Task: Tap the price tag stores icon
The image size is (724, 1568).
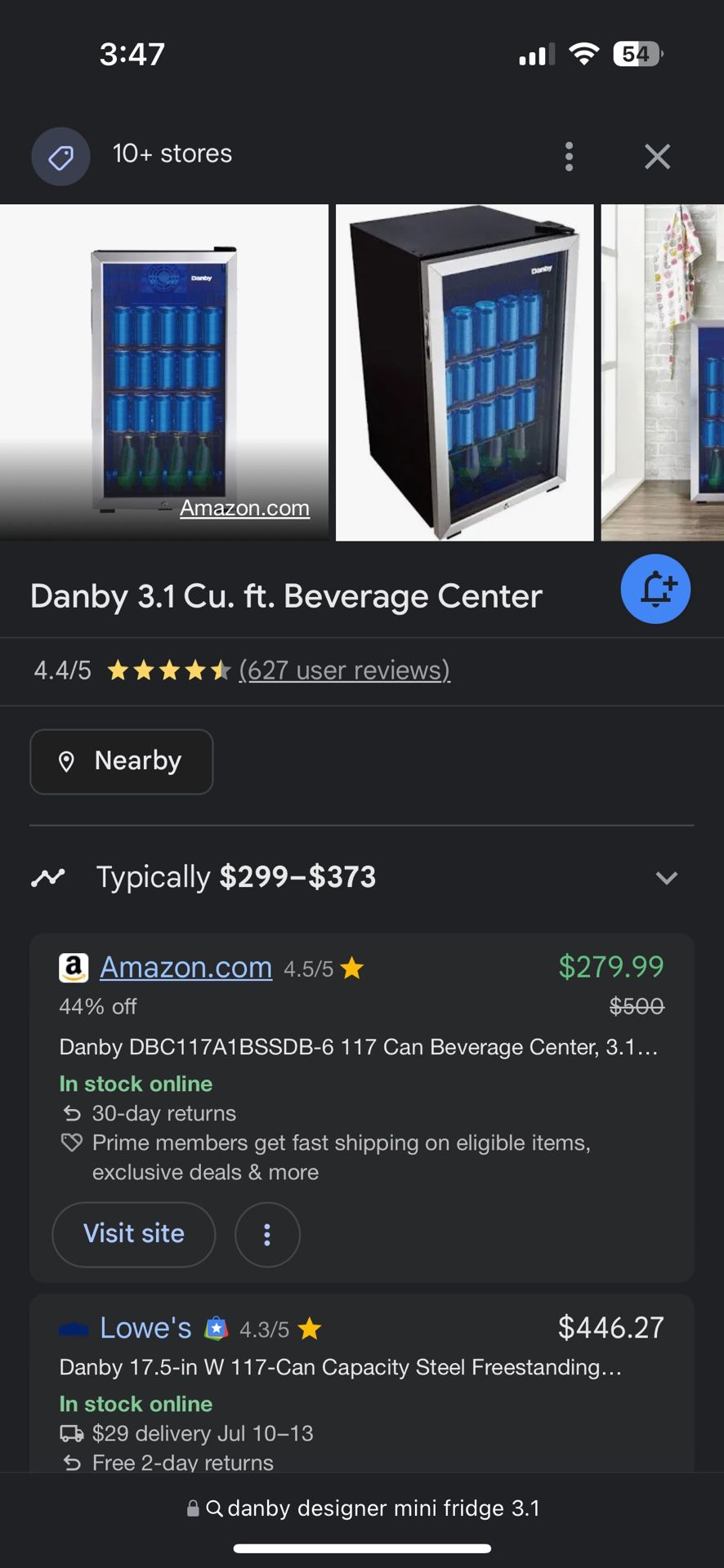Action: tap(60, 156)
